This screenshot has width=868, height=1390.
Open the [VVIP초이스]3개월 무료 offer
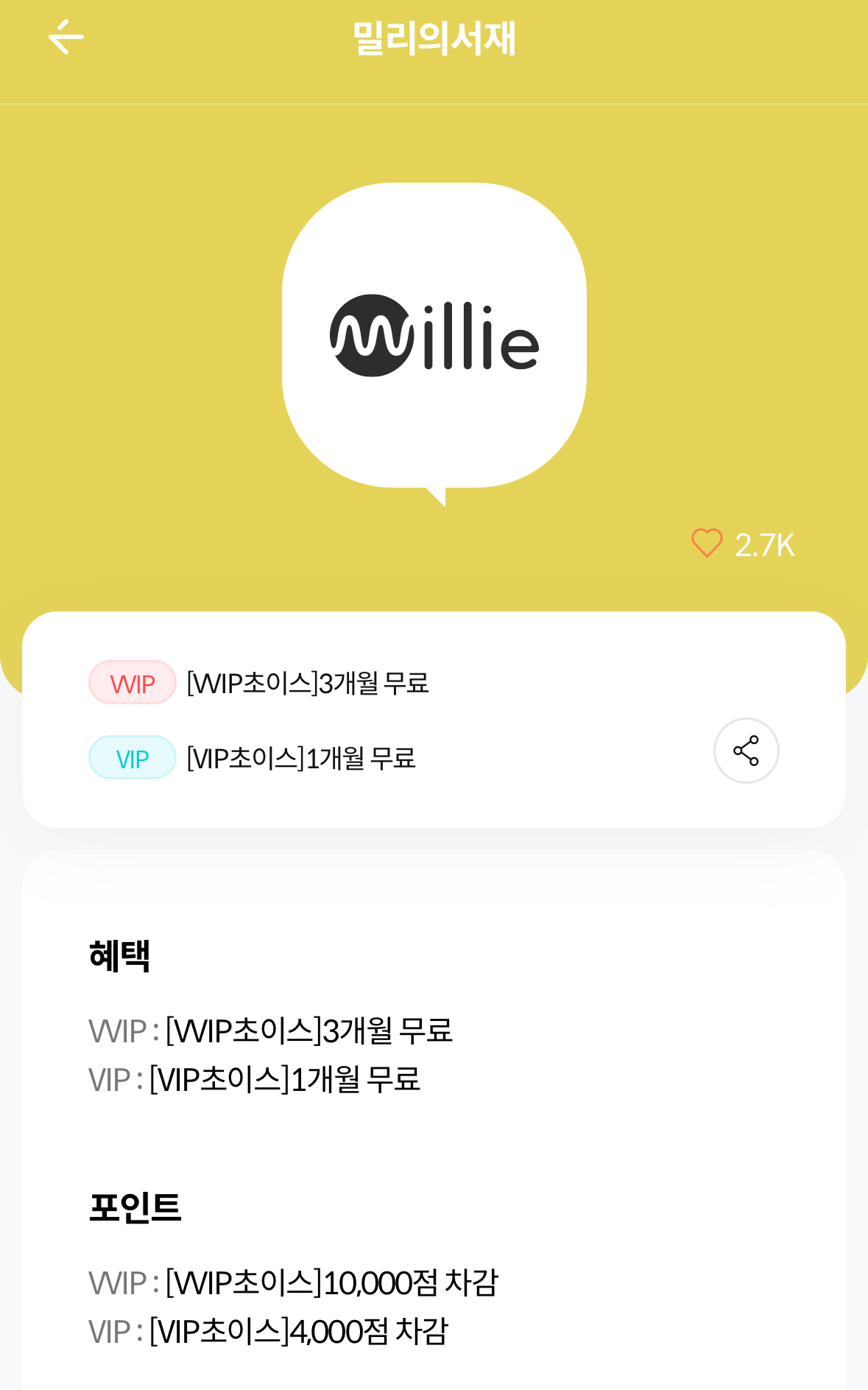[x=309, y=683]
